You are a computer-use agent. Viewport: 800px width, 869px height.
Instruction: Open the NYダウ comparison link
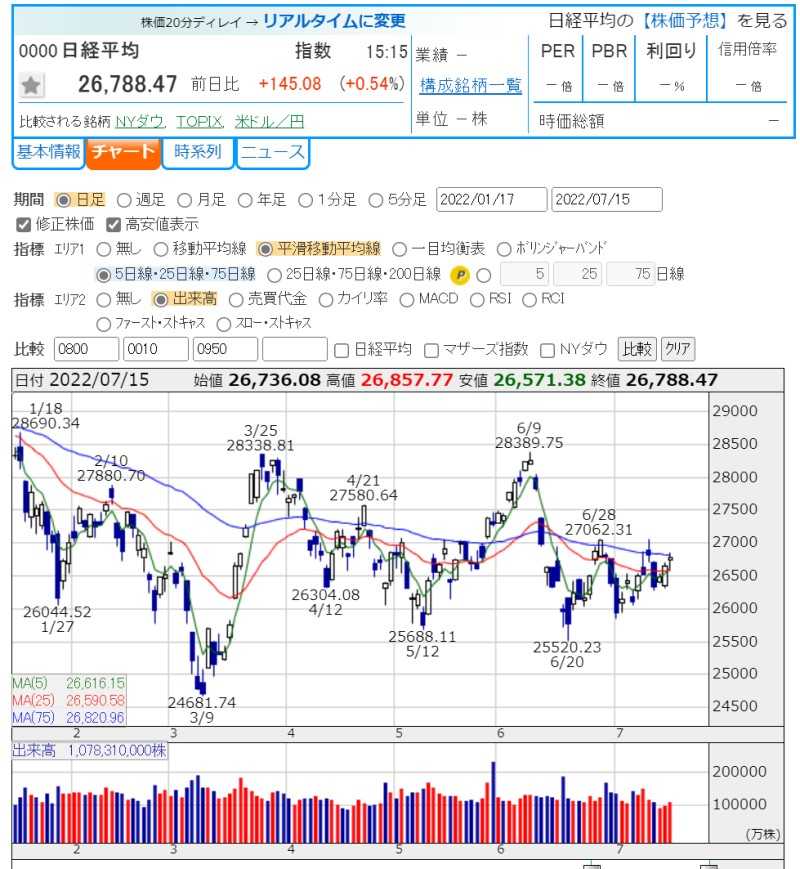(140, 121)
